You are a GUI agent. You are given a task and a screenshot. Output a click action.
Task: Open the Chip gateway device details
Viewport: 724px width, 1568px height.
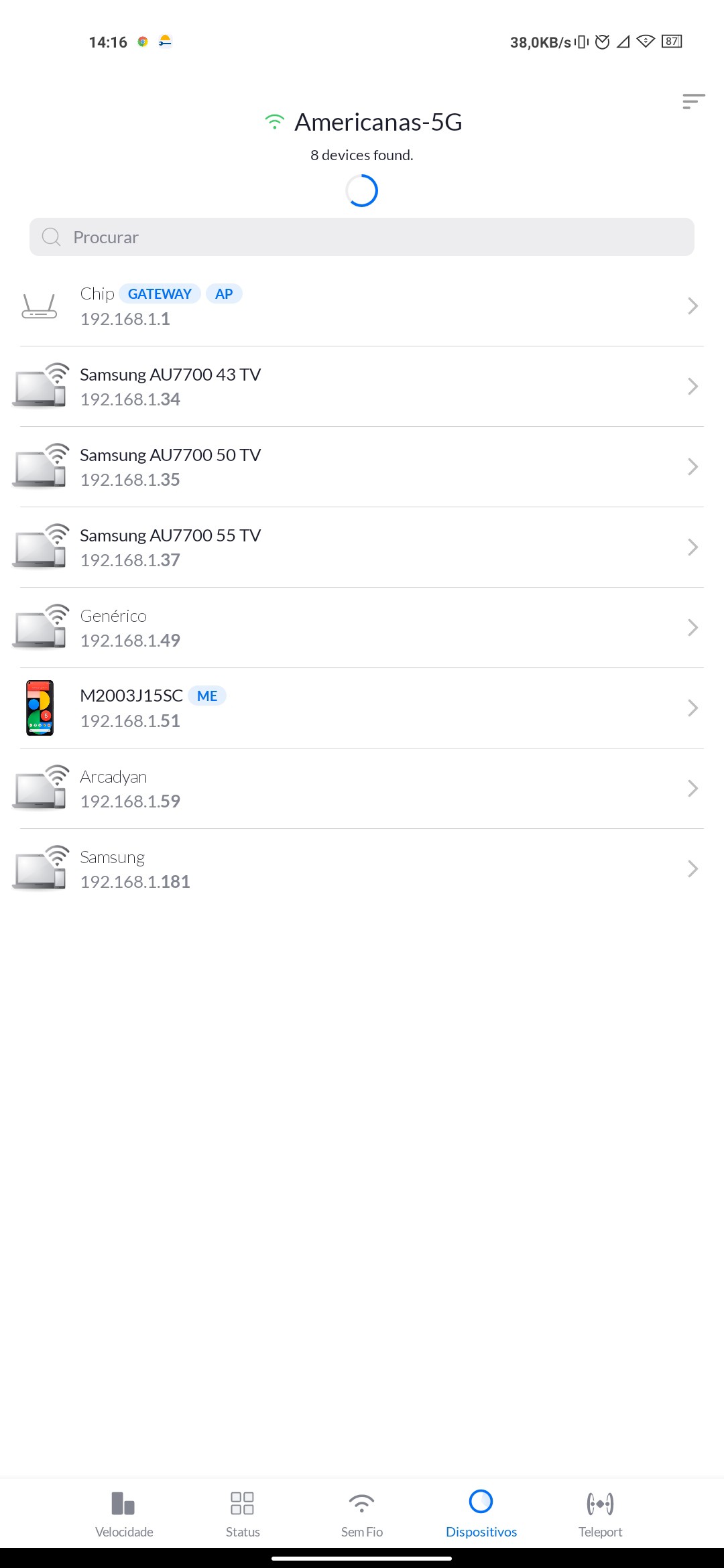[362, 306]
